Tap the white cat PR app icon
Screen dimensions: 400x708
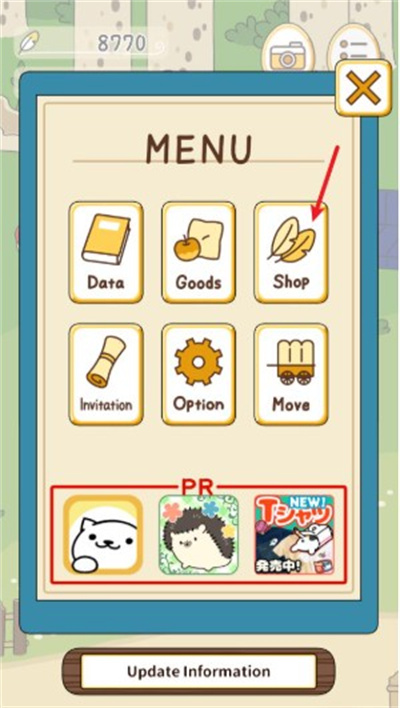[x=103, y=535]
